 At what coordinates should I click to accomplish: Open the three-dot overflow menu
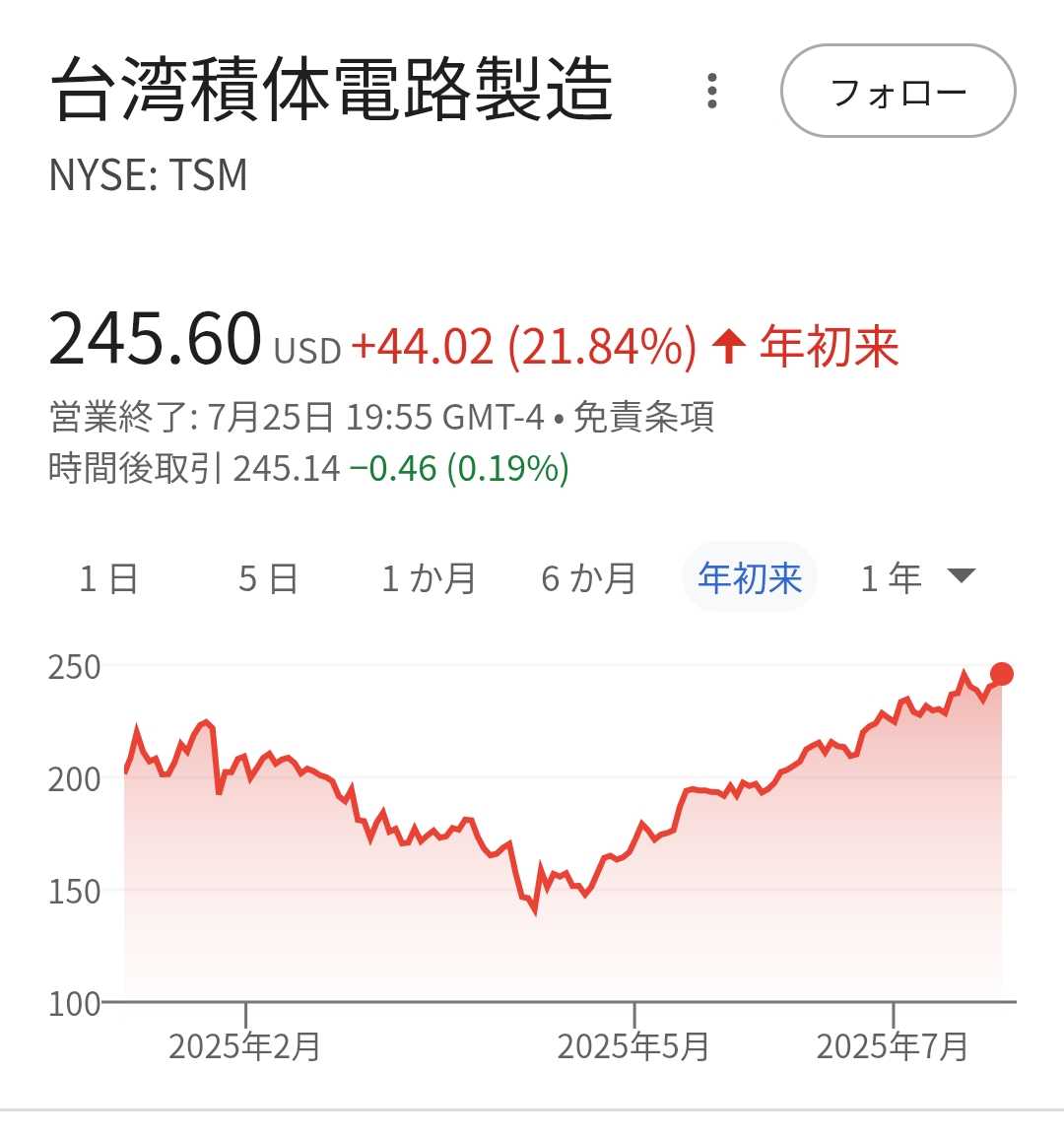click(712, 92)
